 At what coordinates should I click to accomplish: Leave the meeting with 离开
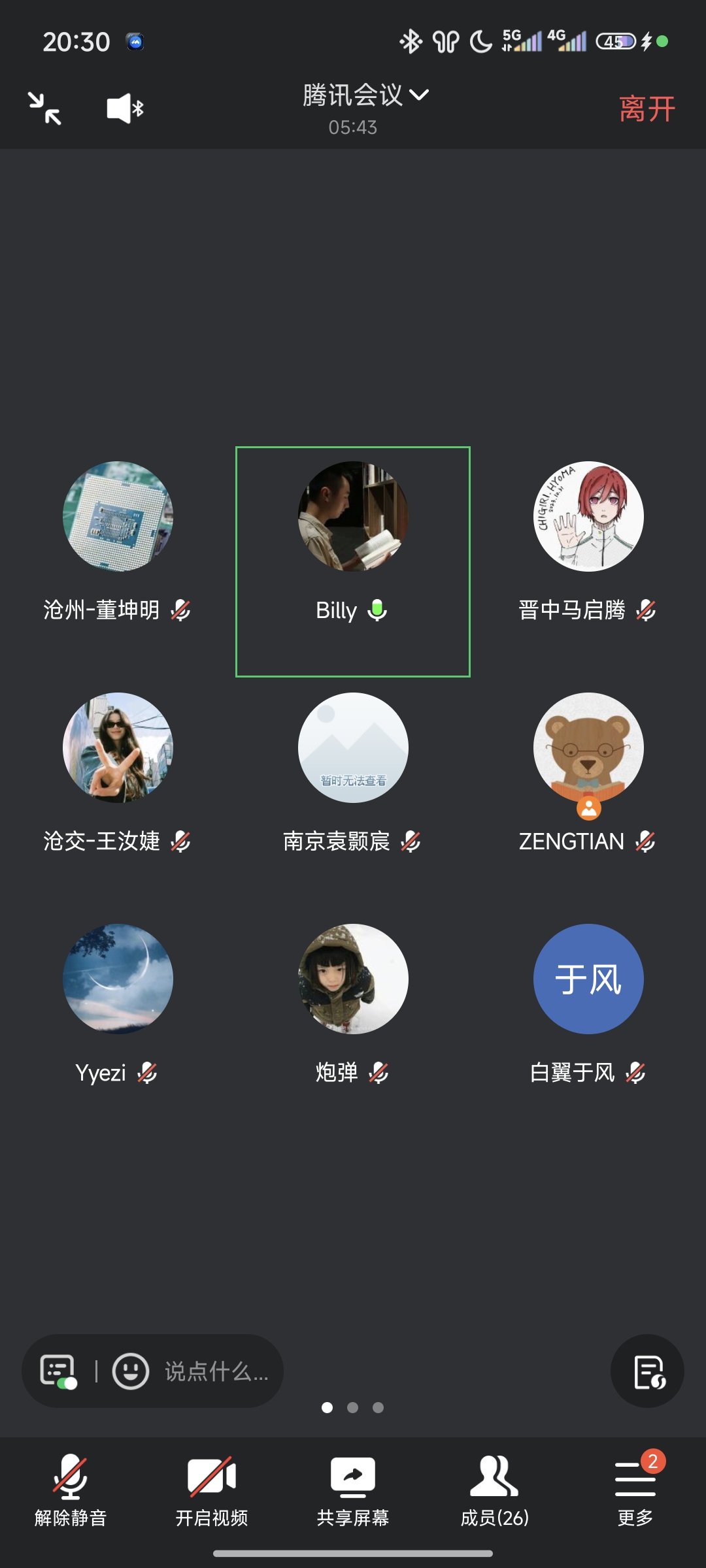coord(646,108)
